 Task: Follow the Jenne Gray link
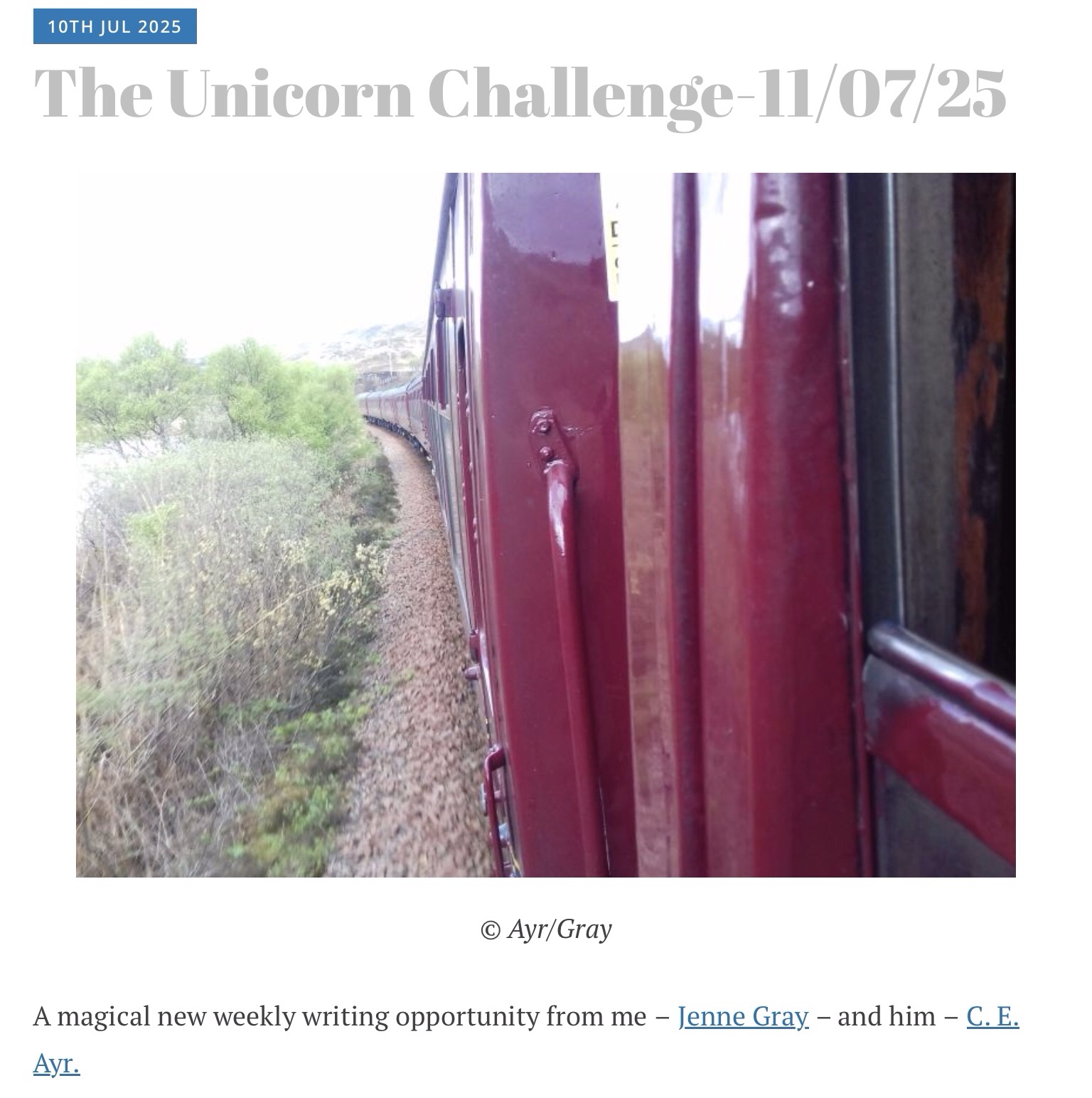[743, 1016]
